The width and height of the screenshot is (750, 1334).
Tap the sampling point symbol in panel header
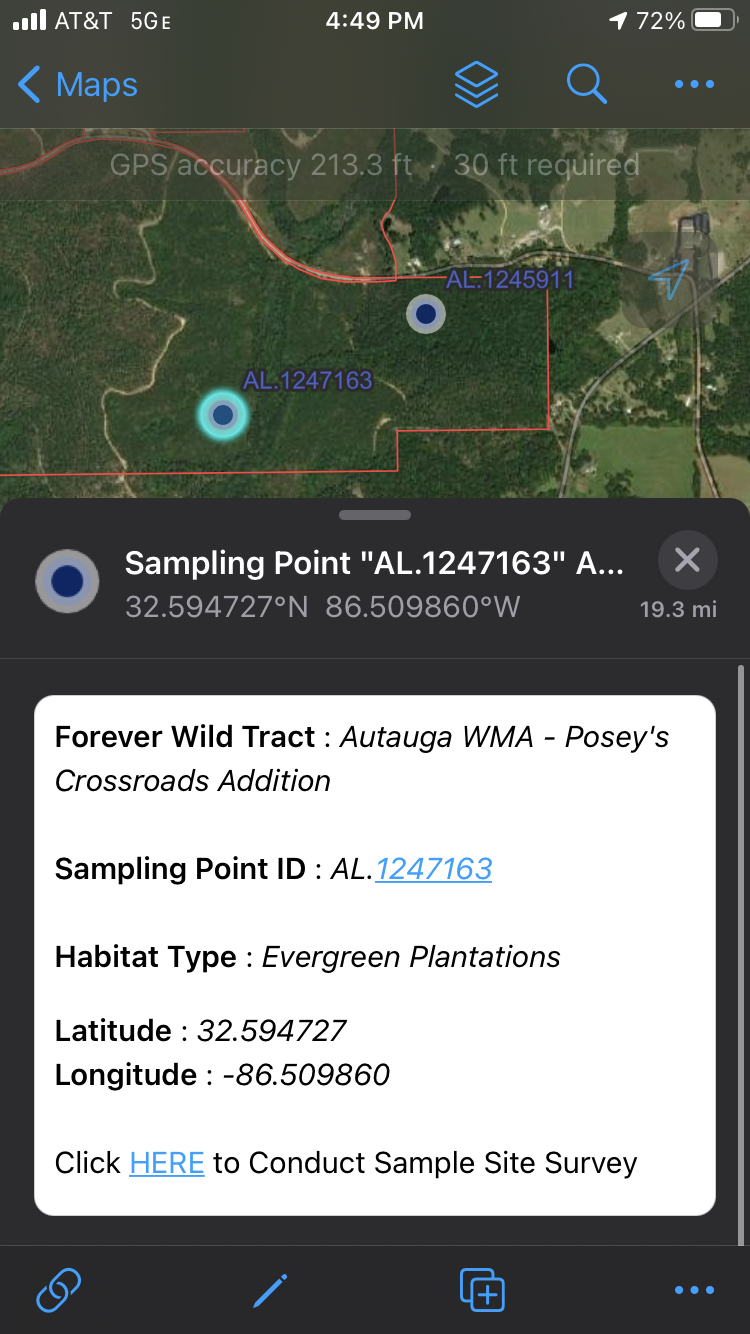click(x=67, y=580)
